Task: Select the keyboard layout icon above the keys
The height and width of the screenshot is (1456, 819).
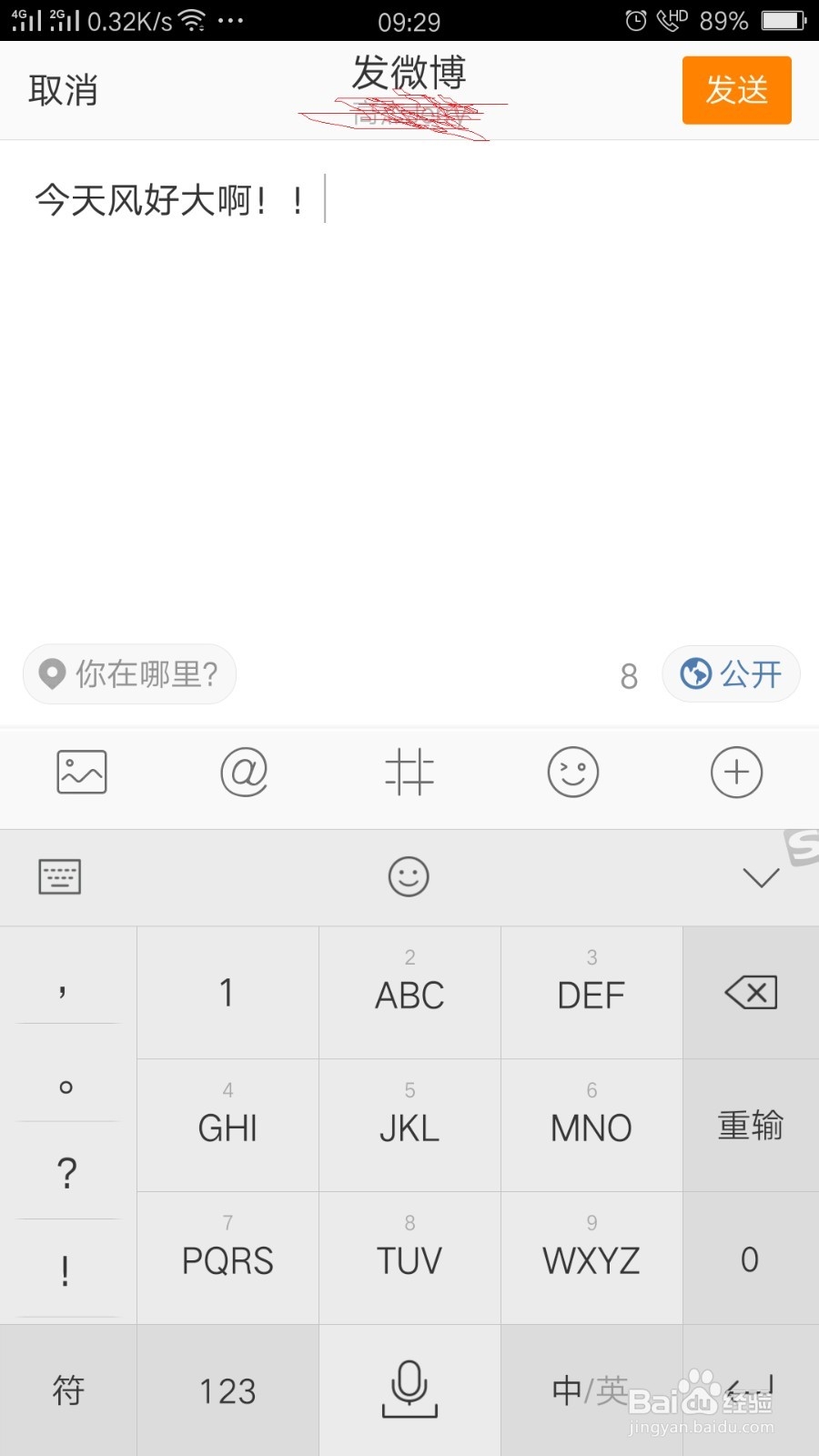Action: (x=59, y=876)
